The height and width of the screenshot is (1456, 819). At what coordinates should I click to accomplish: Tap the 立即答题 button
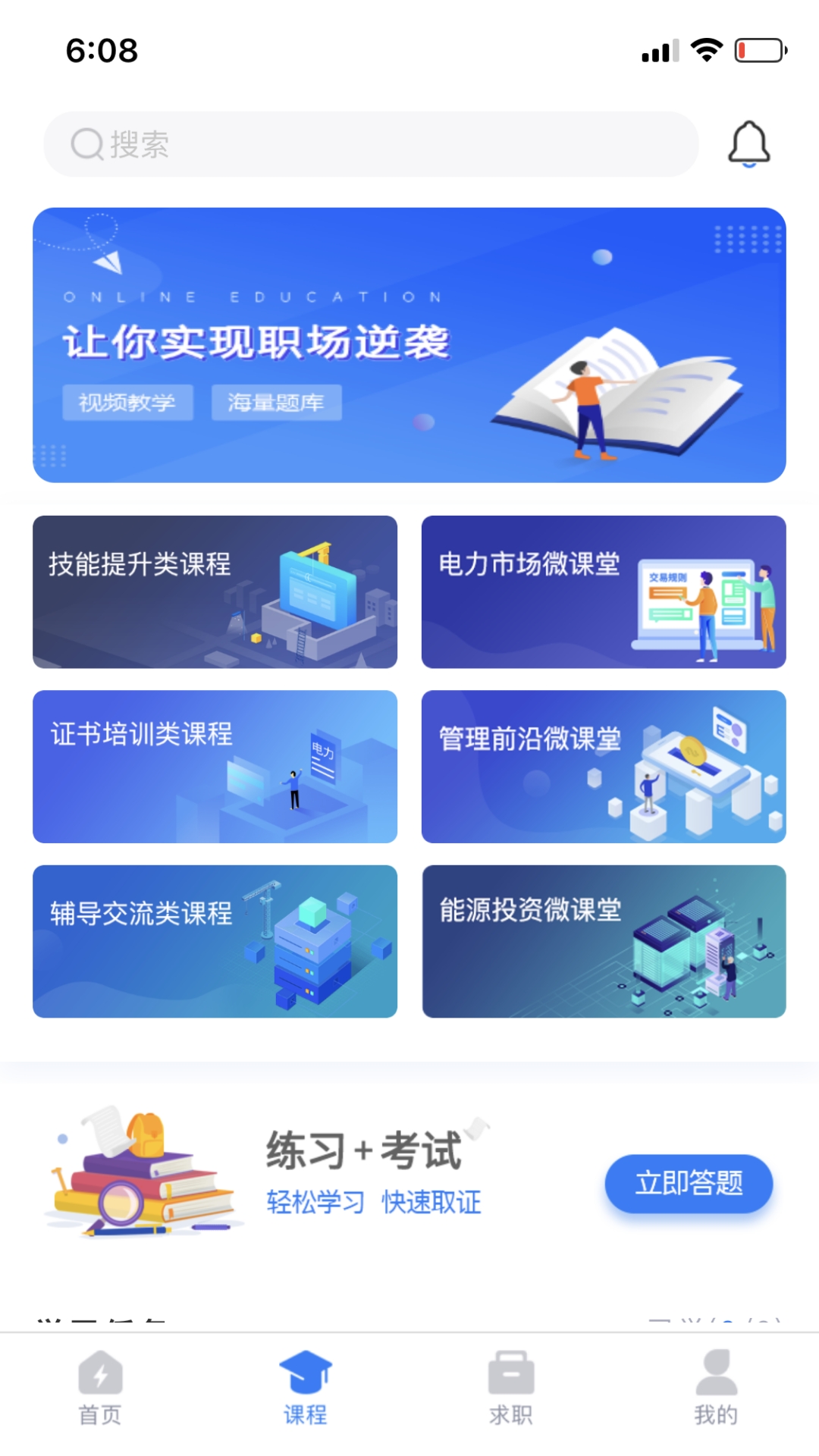pos(689,1183)
